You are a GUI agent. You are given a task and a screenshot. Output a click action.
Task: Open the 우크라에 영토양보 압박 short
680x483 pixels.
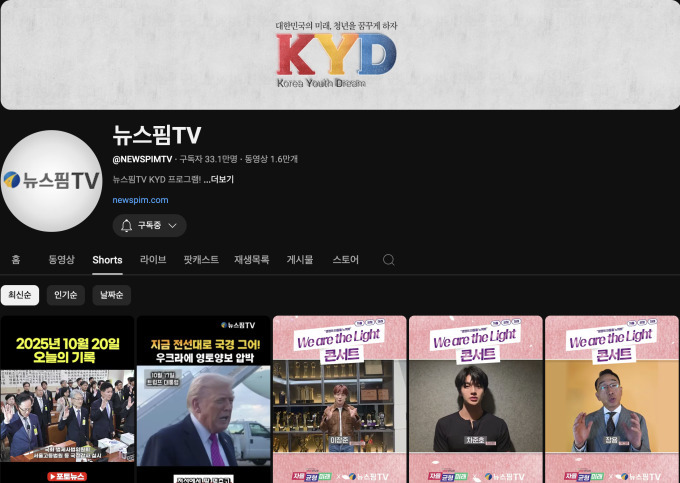pyautogui.click(x=203, y=400)
